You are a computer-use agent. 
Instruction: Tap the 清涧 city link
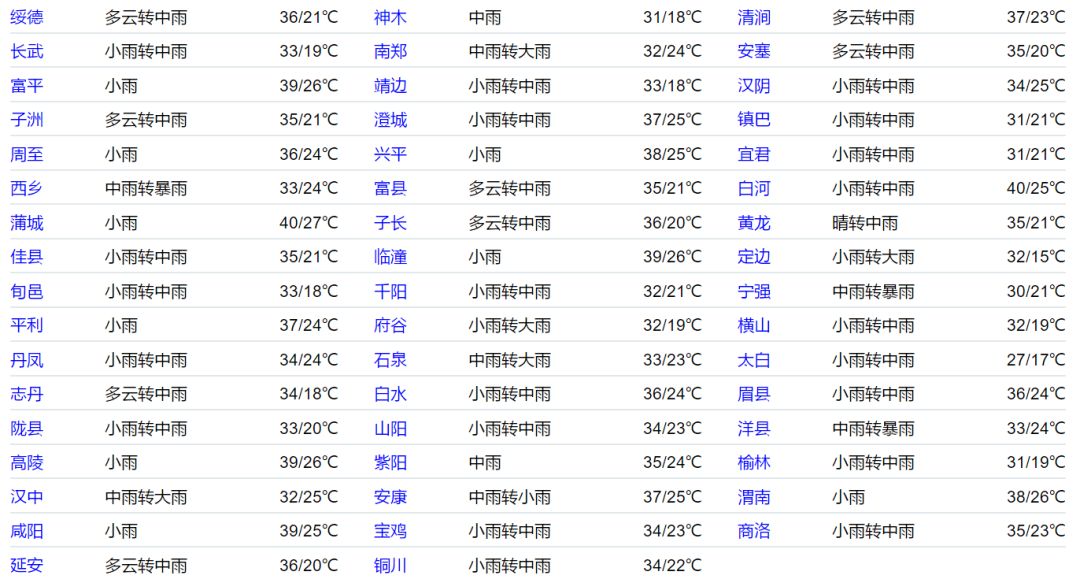tap(754, 17)
